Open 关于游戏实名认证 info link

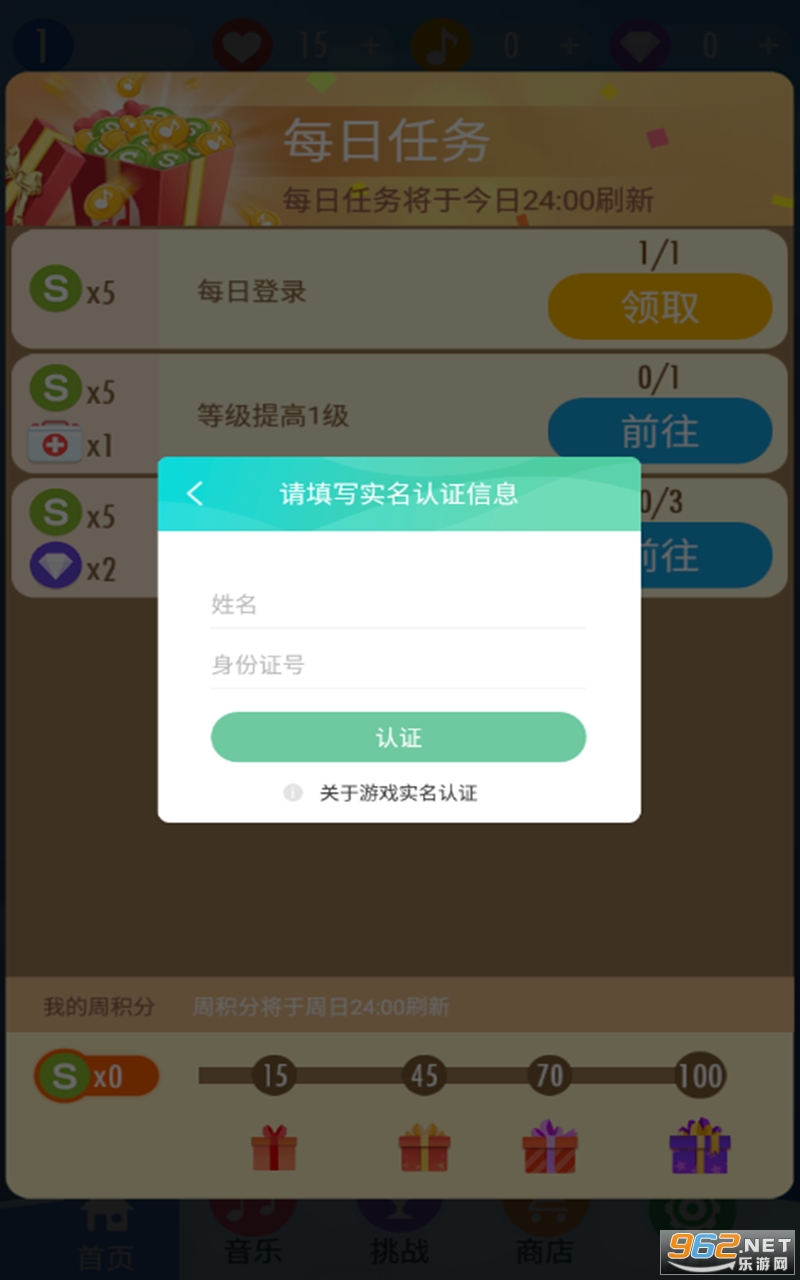[x=397, y=793]
